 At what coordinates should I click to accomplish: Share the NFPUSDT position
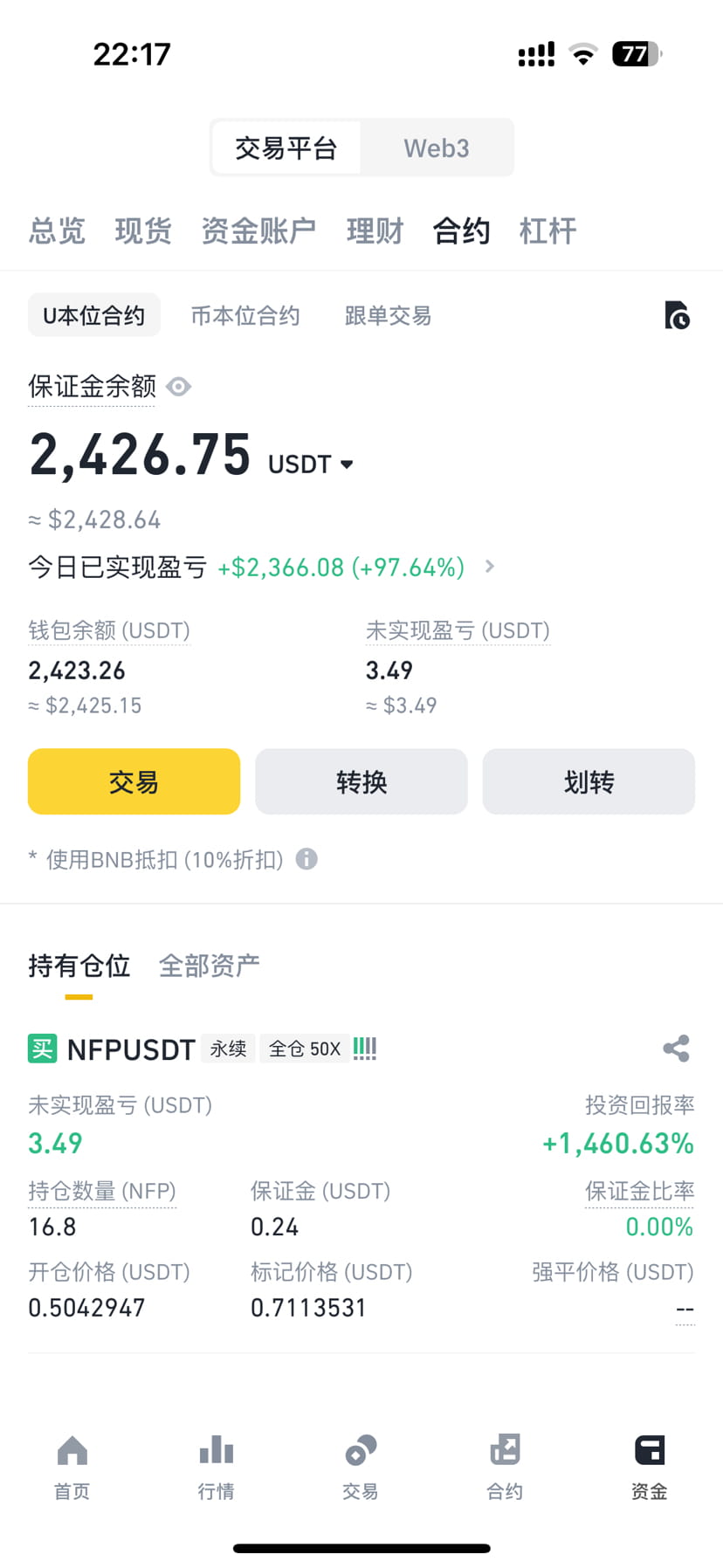click(x=676, y=1049)
